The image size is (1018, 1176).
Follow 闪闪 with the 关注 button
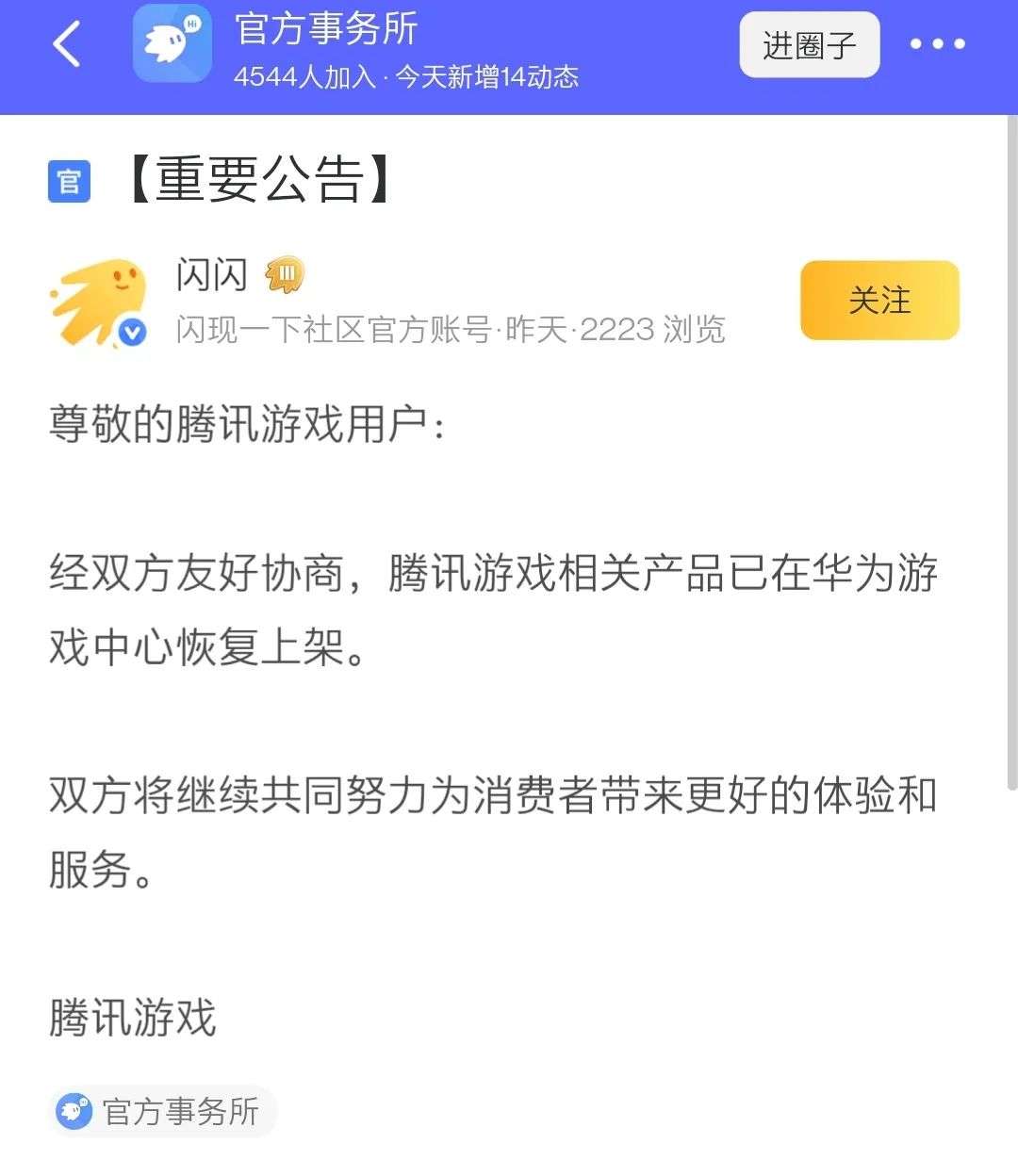coord(879,301)
